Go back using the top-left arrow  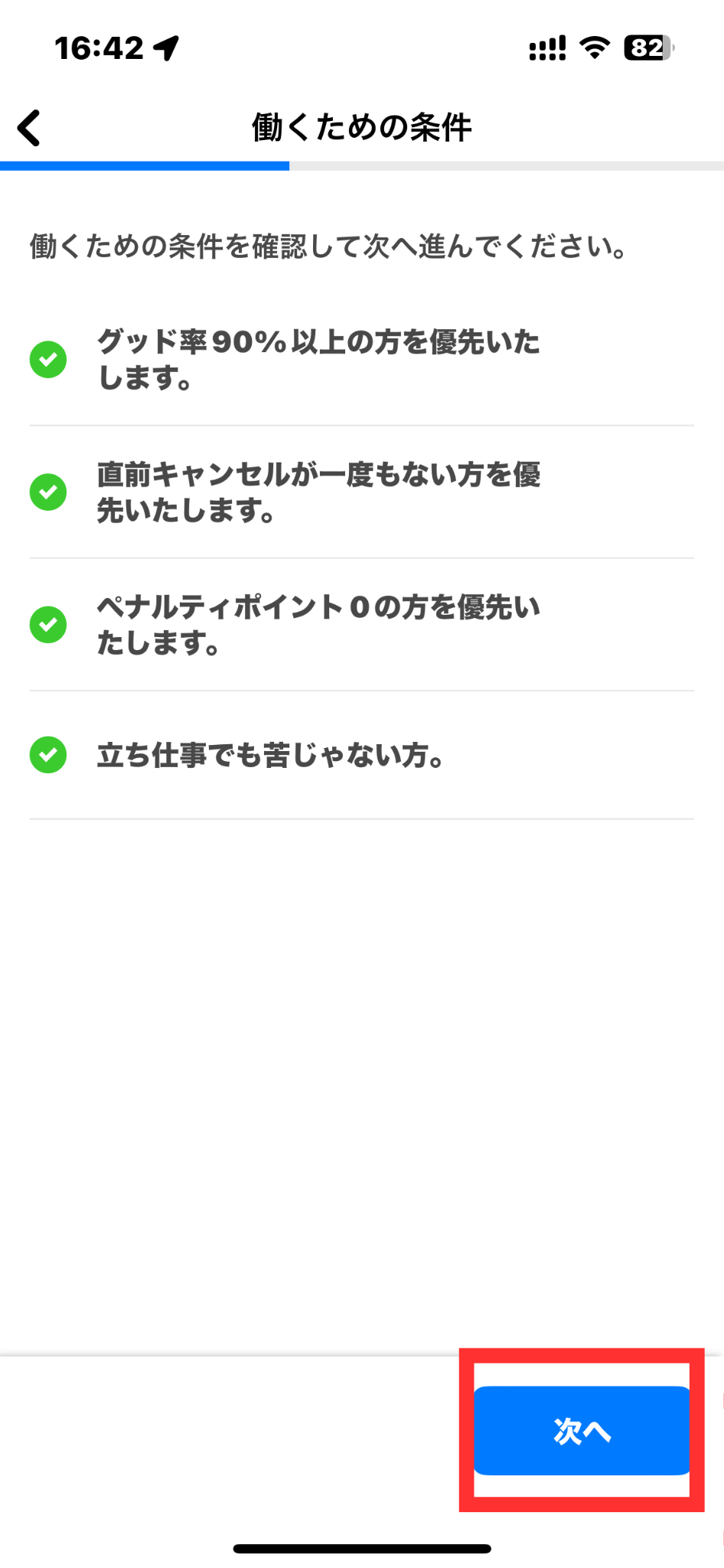pos(29,128)
